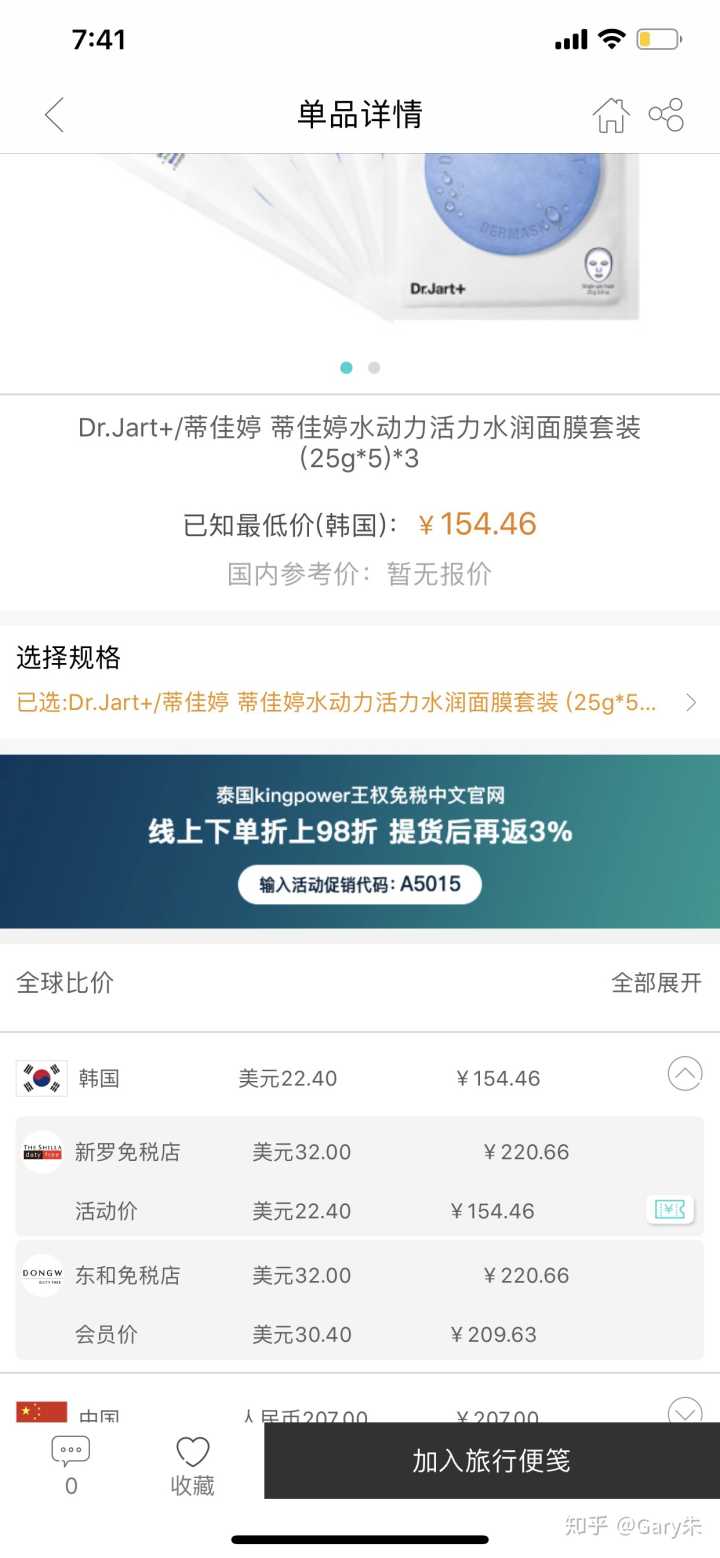Collapse the 韩国 price section
This screenshot has height=1558, width=720.
(x=685, y=1074)
